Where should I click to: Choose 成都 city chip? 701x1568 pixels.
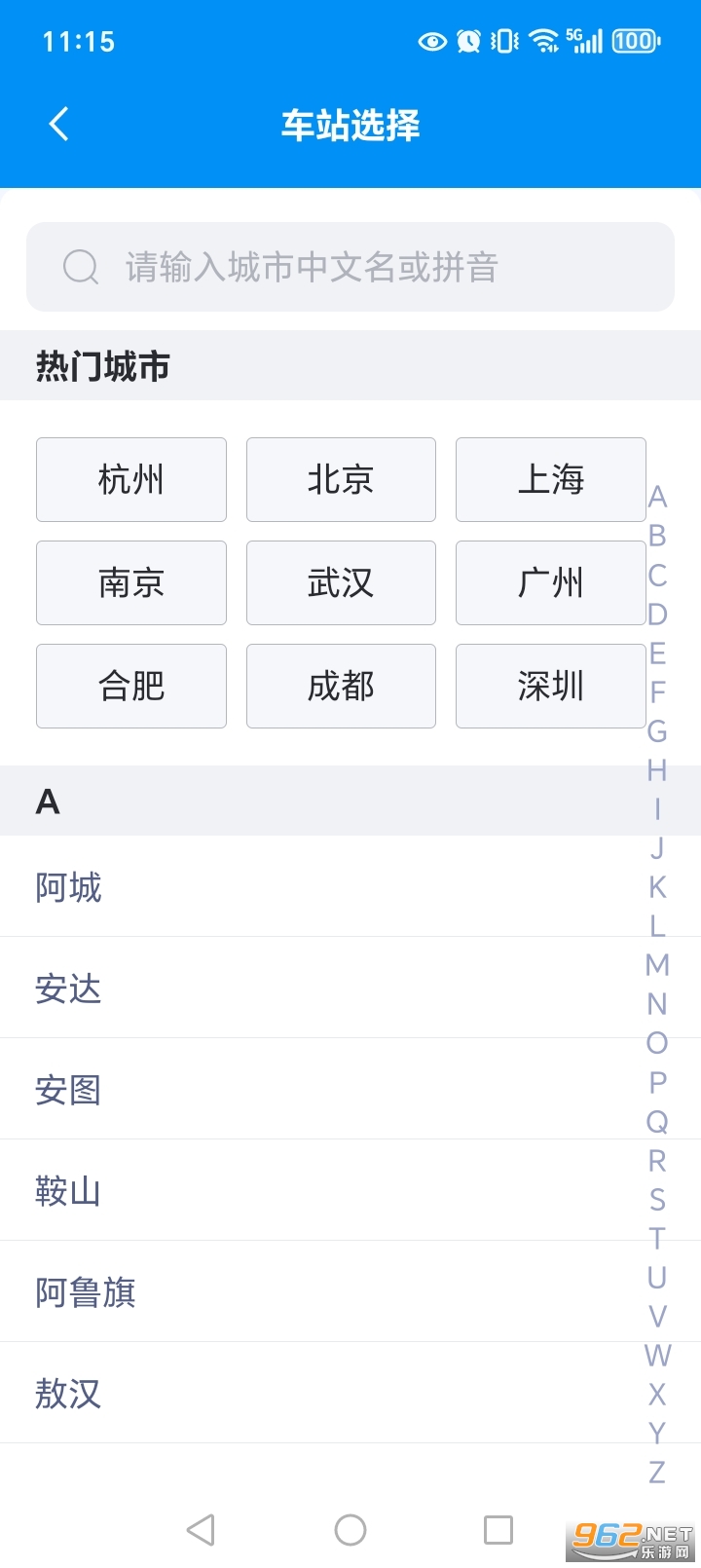[341, 686]
